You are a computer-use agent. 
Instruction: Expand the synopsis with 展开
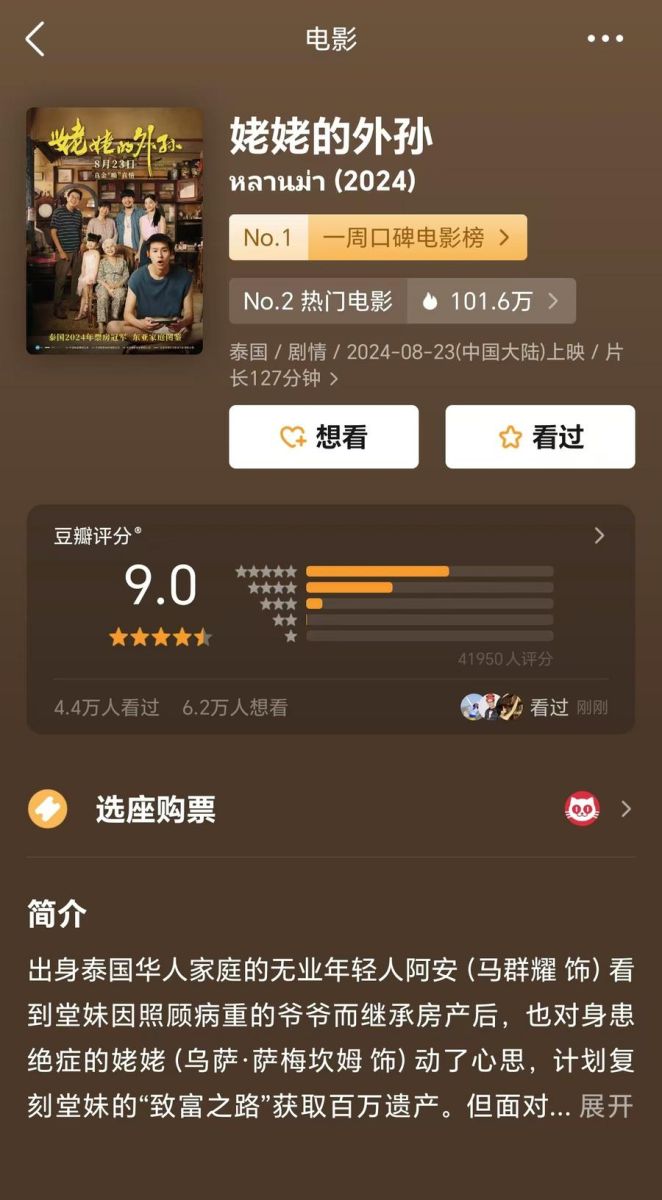pos(606,1107)
